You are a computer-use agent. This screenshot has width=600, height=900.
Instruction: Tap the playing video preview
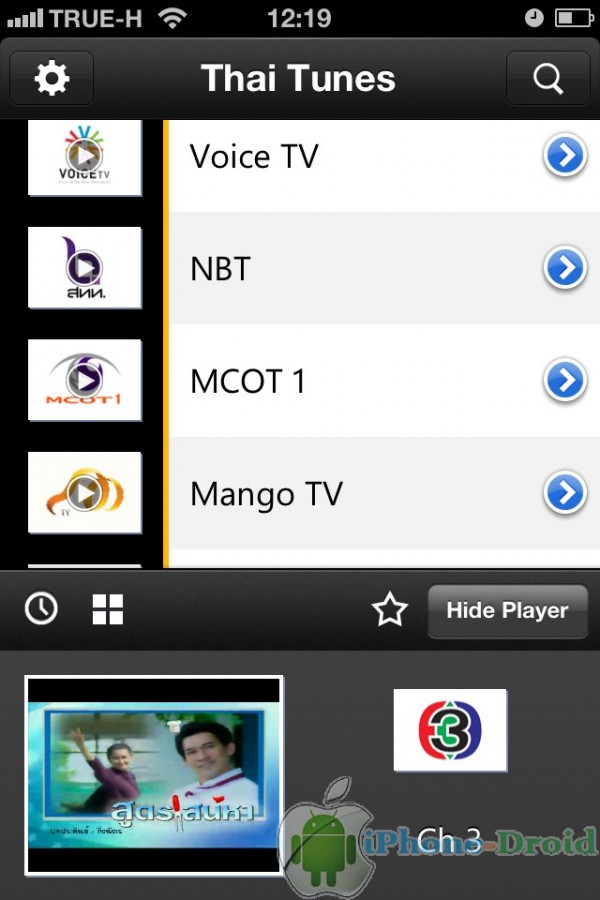154,775
